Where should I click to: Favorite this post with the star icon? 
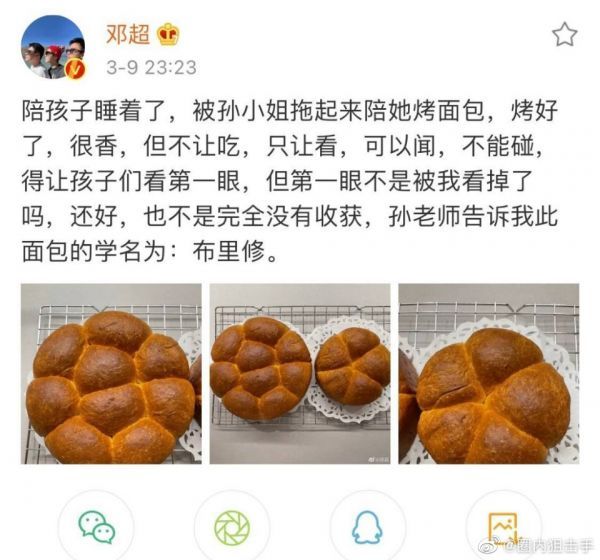coord(564,35)
